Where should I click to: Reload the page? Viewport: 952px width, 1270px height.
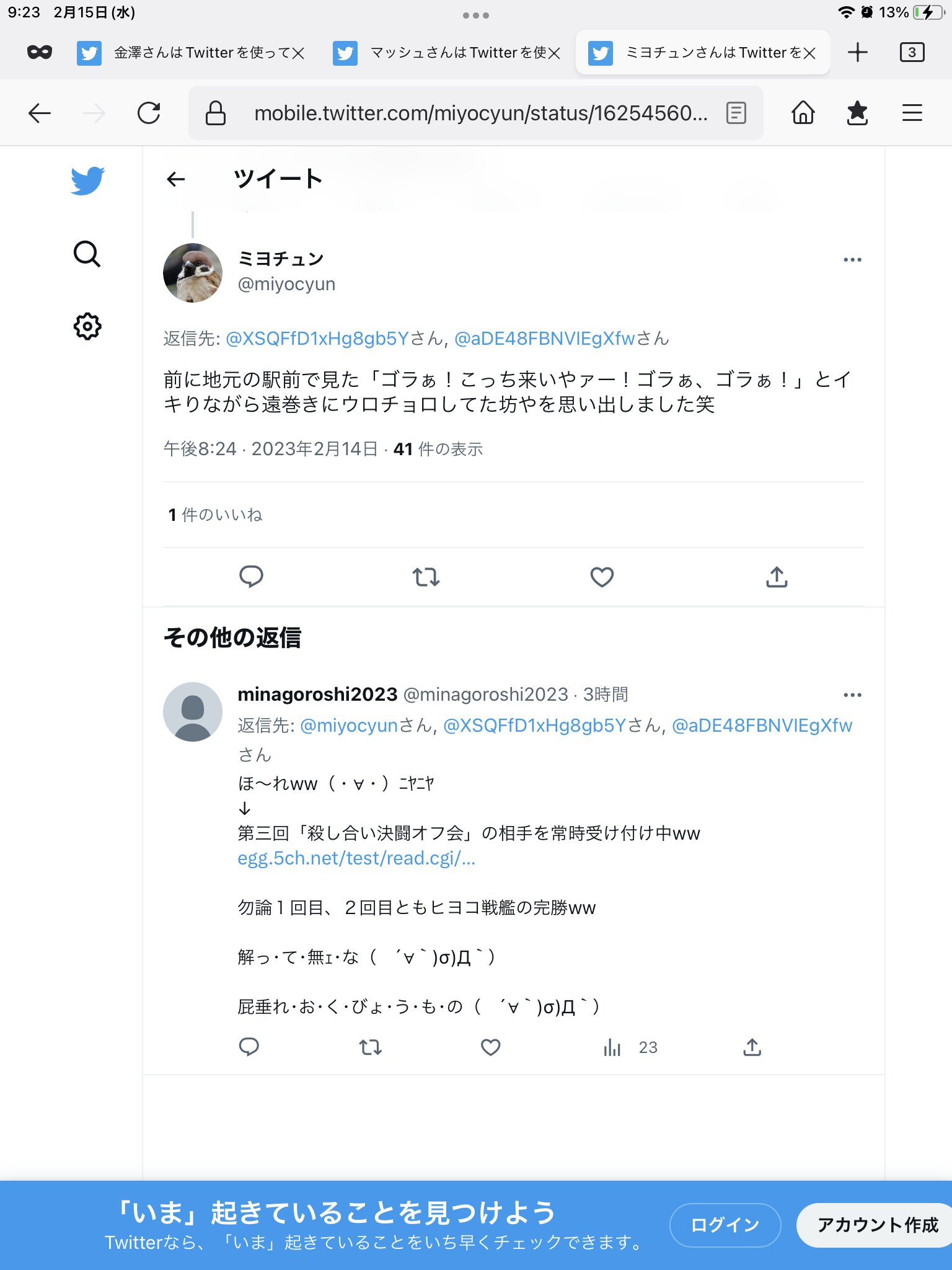click(x=149, y=113)
